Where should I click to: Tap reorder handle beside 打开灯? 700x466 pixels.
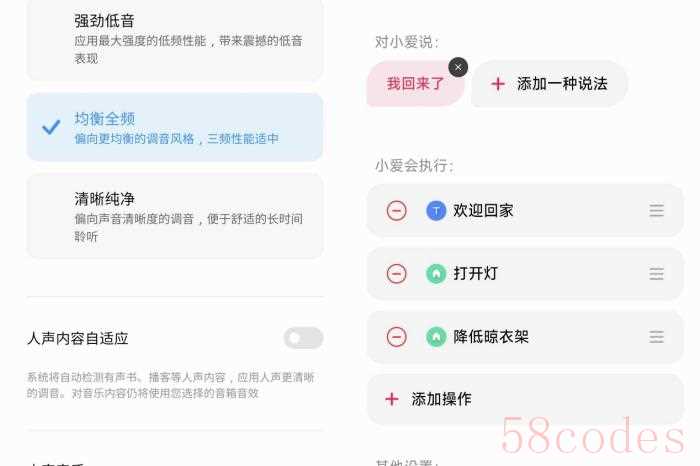pos(656,274)
